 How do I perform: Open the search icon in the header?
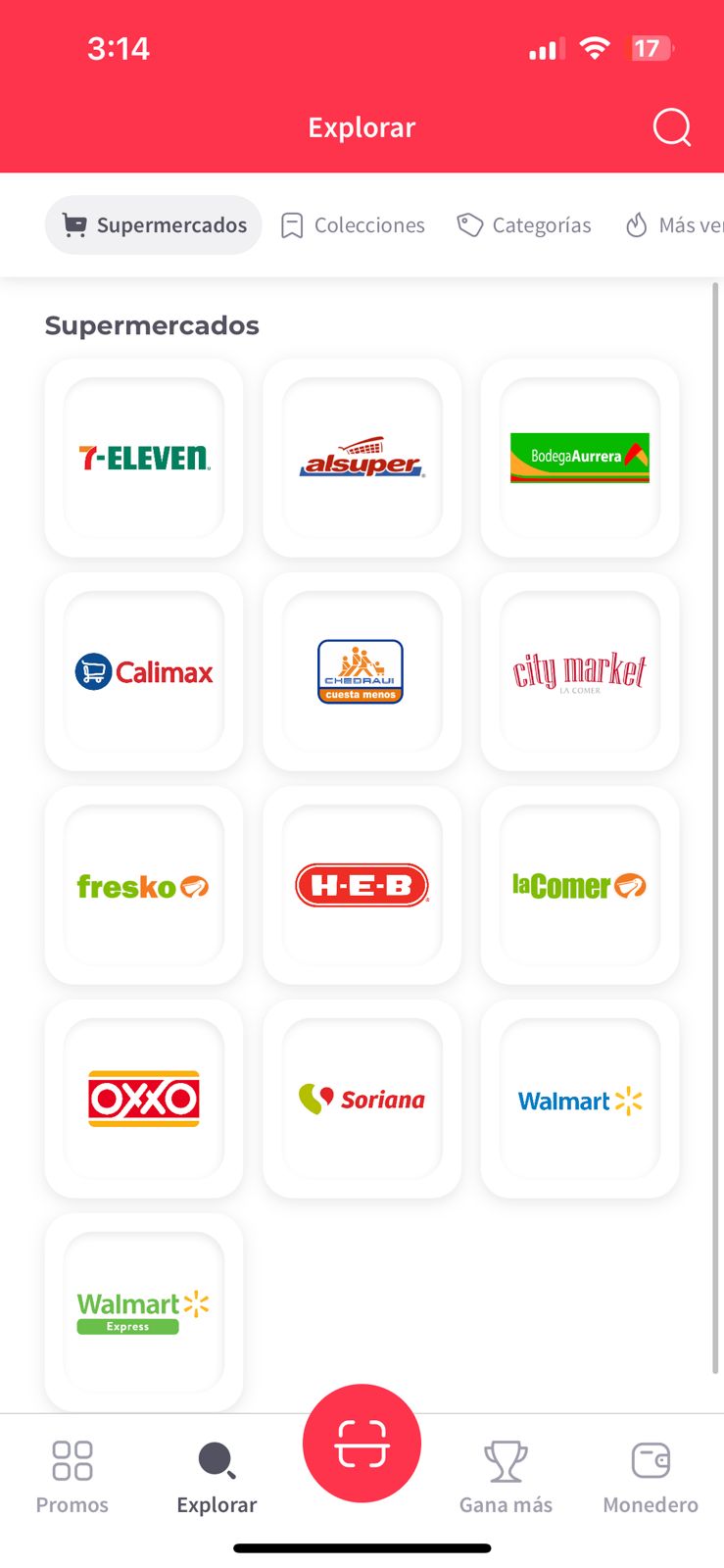[x=671, y=127]
